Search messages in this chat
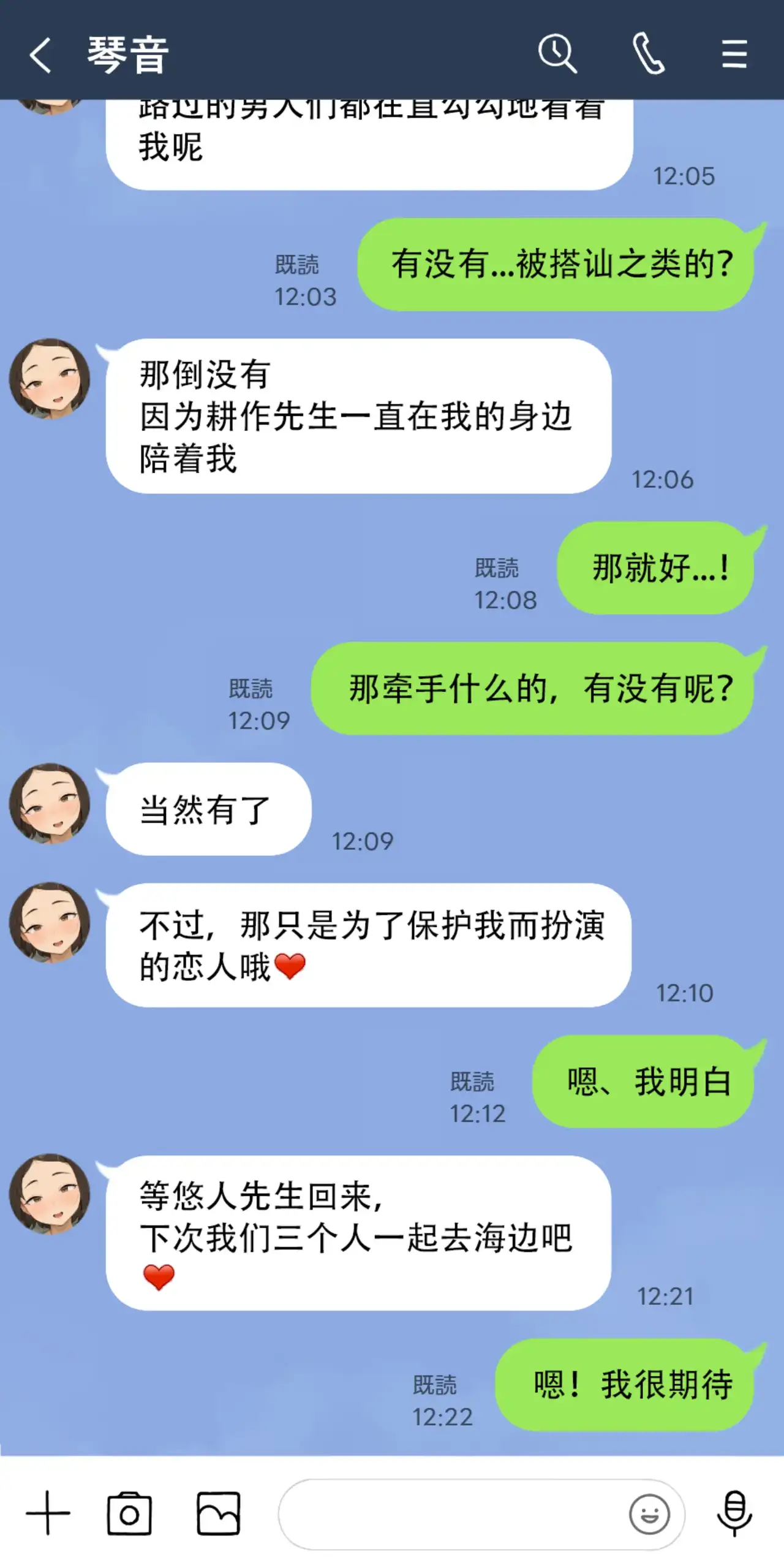Image resolution: width=784 pixels, height=1557 pixels. (557, 54)
